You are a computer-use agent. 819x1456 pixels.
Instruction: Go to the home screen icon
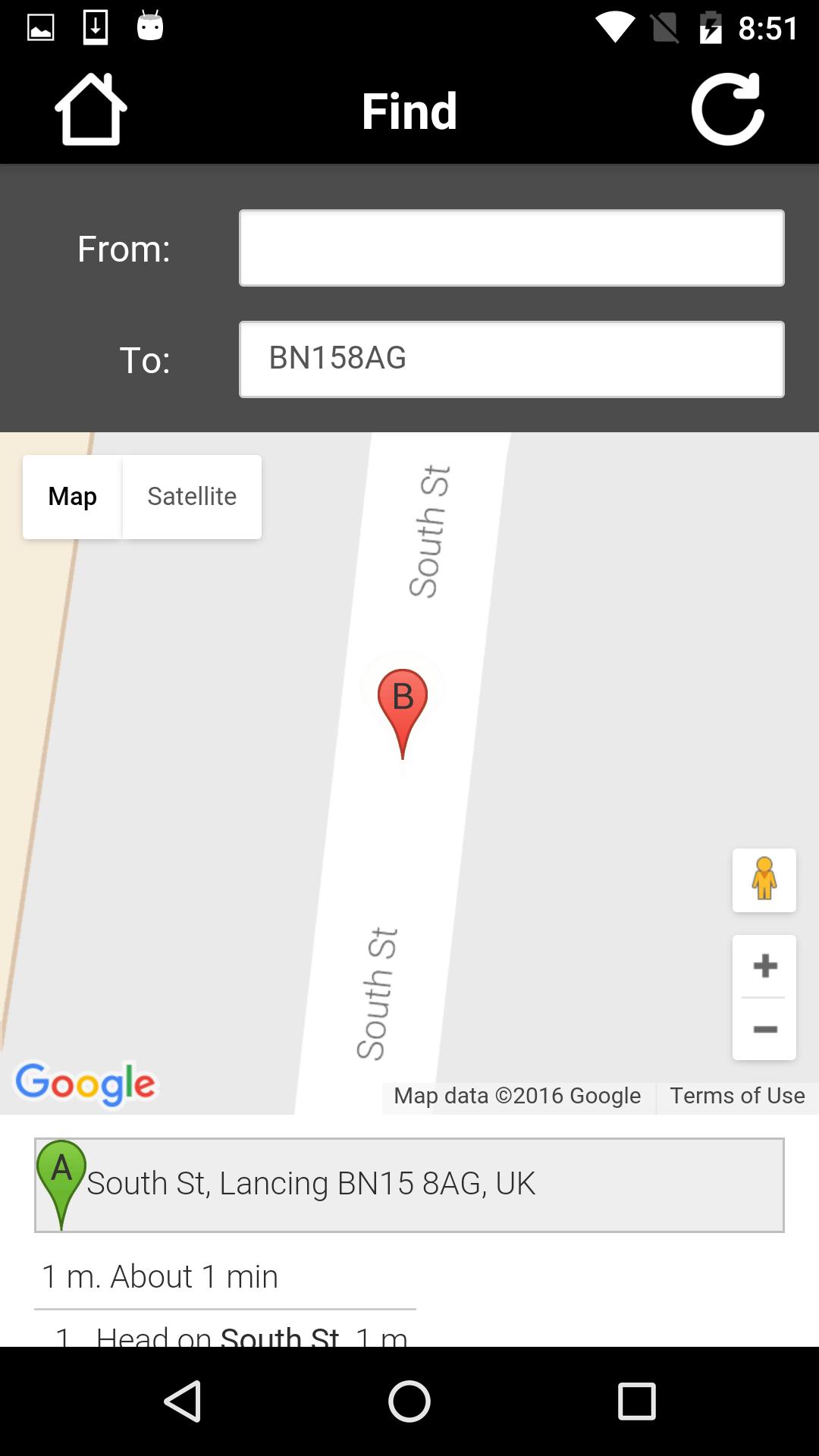91,110
